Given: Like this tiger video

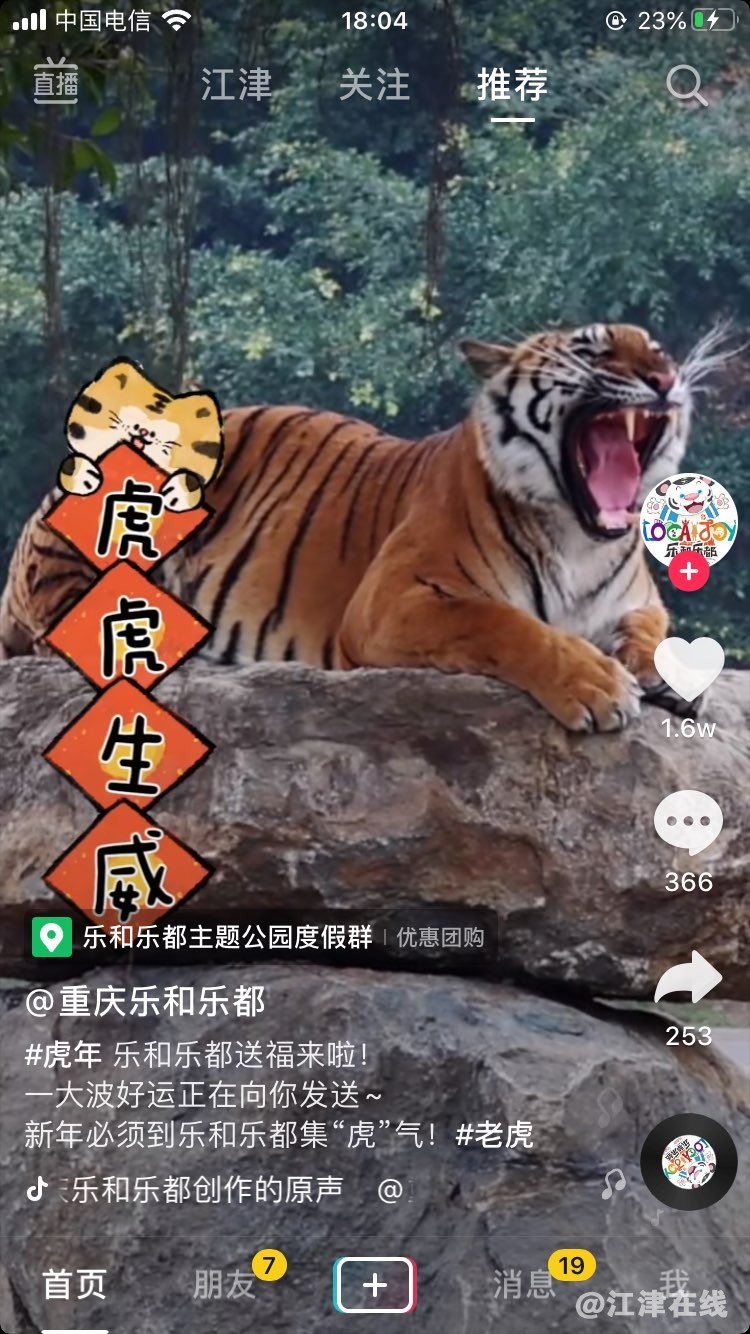Looking at the screenshot, I should click(x=689, y=670).
